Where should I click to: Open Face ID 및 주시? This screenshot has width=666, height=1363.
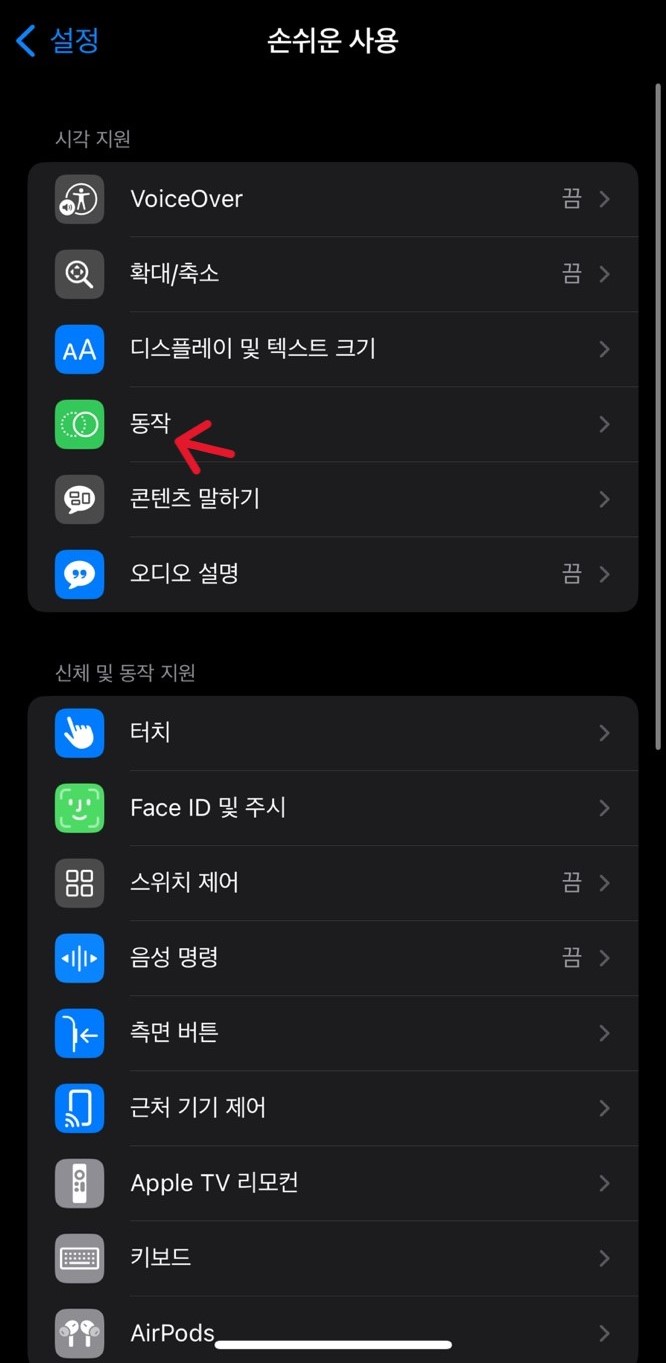333,808
